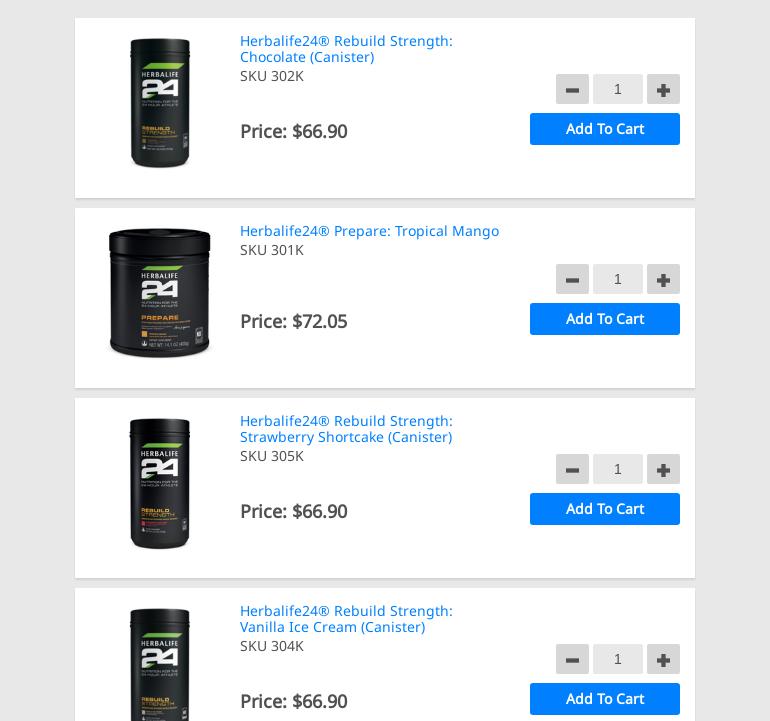Open Rebuild Strength Vanilla Ice Cream link
This screenshot has width=770, height=721.
pyautogui.click(x=346, y=619)
